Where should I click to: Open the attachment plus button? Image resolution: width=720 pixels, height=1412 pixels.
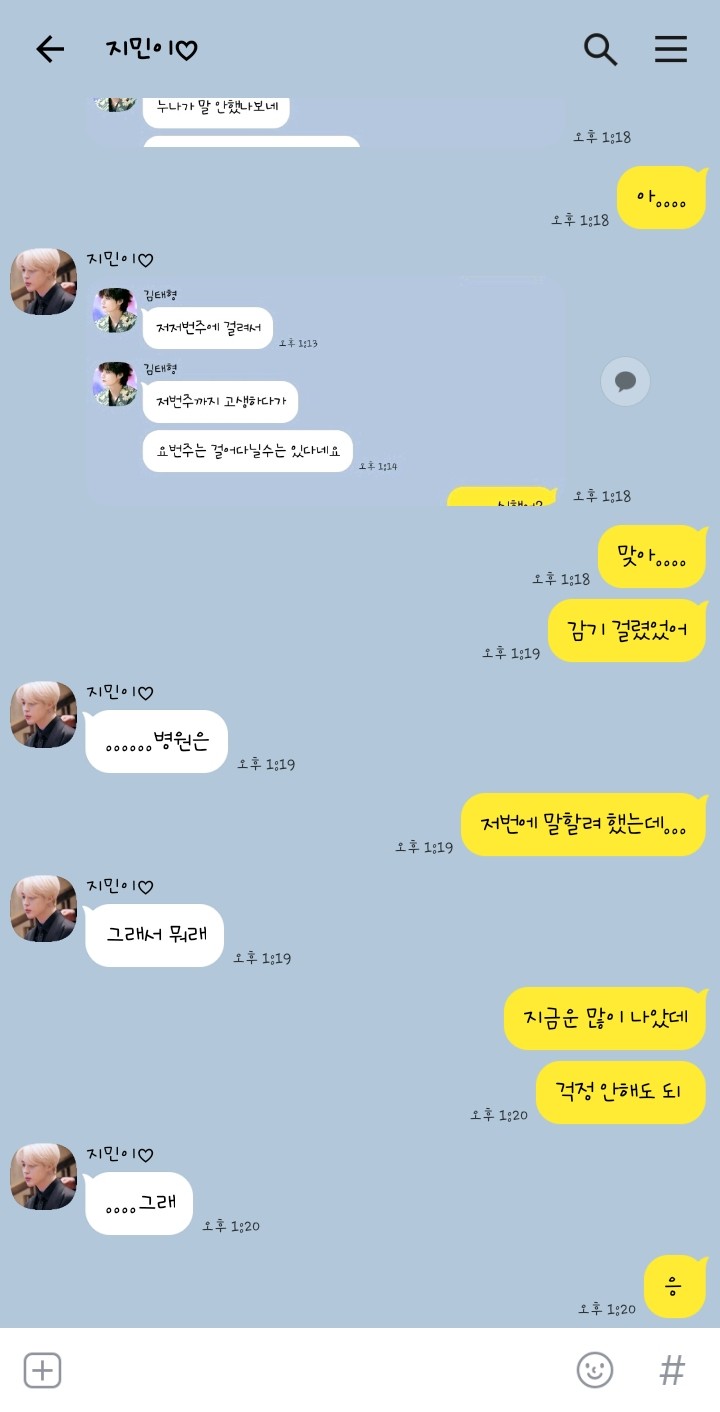pyautogui.click(x=42, y=1370)
